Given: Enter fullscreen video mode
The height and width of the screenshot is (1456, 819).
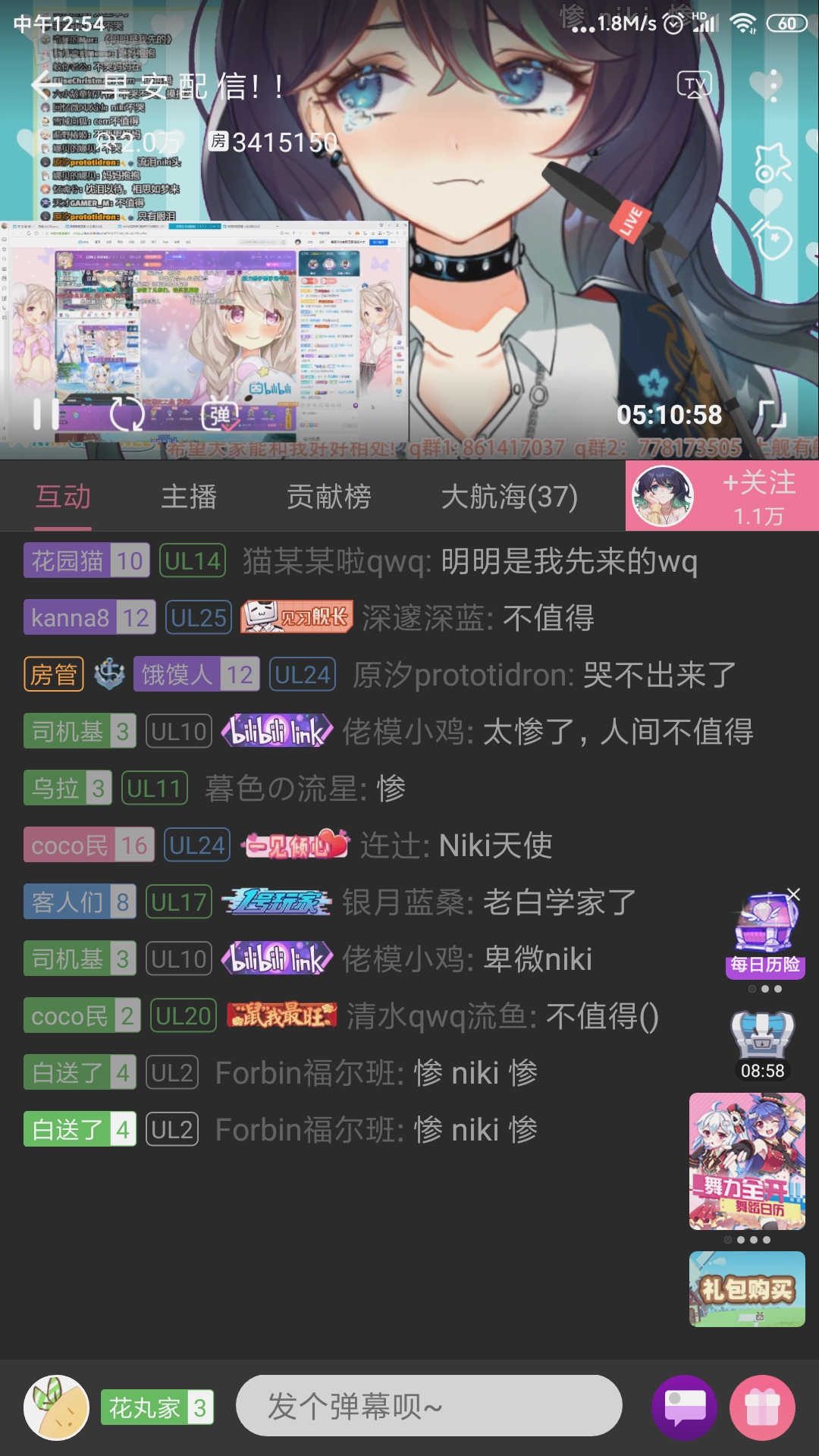Looking at the screenshot, I should 772,414.
